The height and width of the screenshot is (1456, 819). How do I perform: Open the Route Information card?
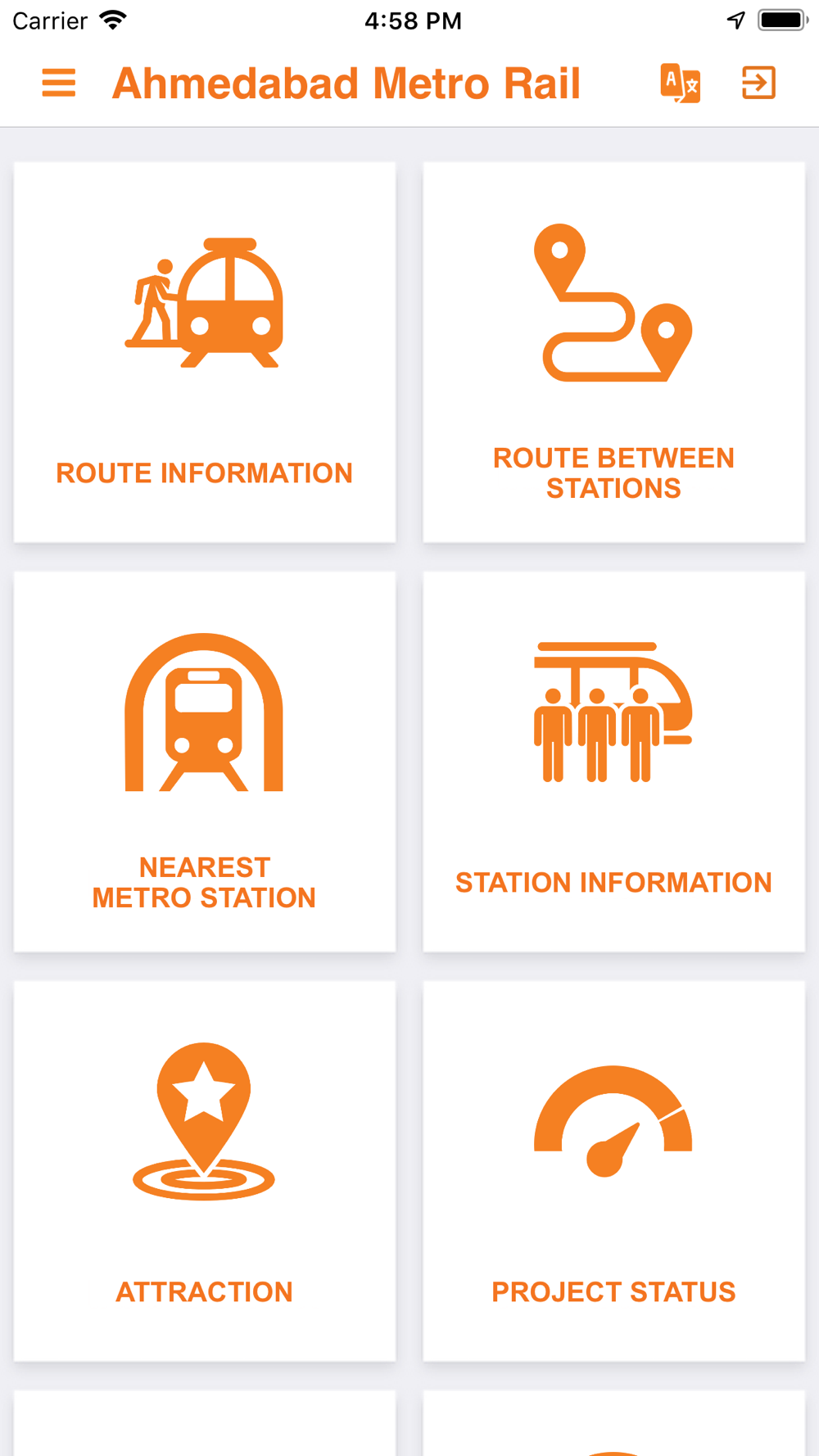(205, 352)
